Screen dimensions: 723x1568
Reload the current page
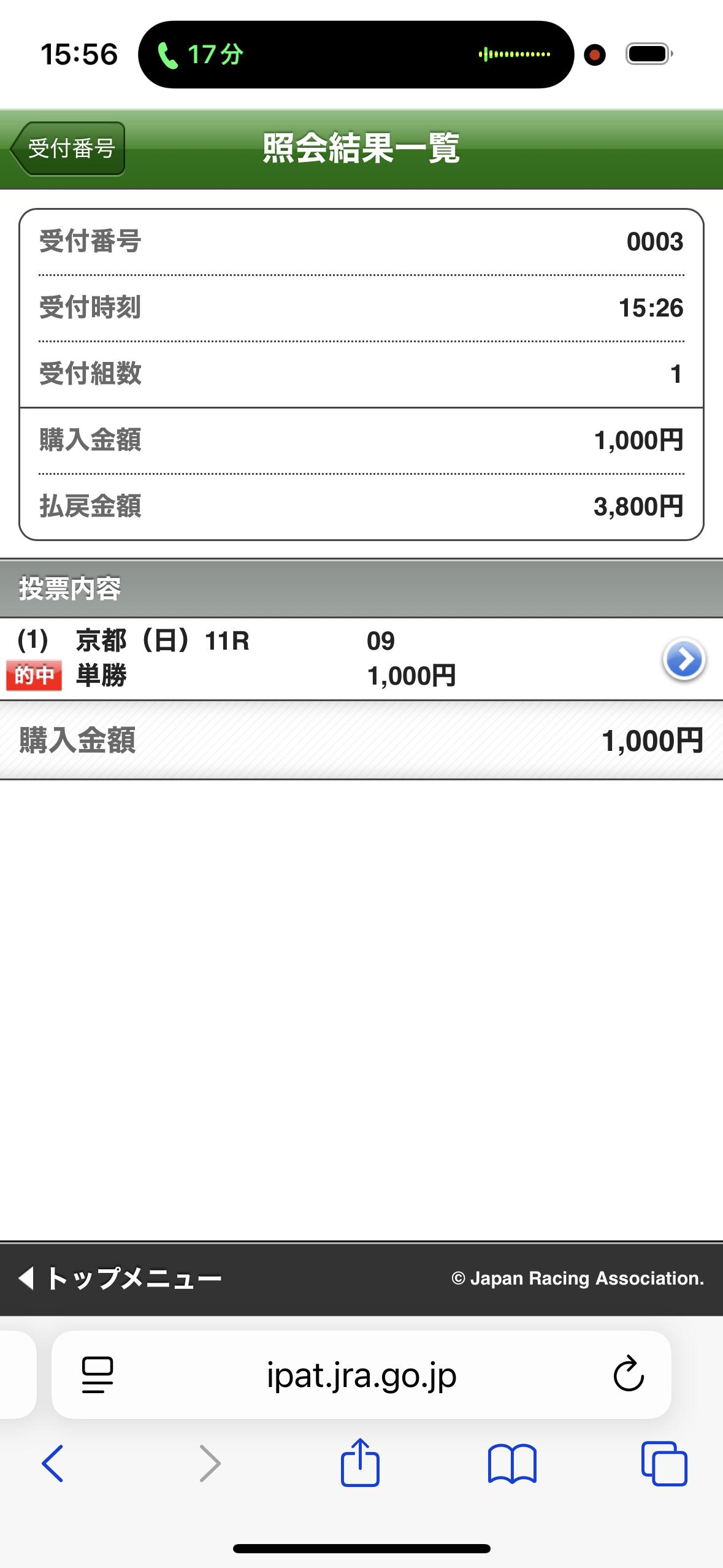coord(628,1375)
